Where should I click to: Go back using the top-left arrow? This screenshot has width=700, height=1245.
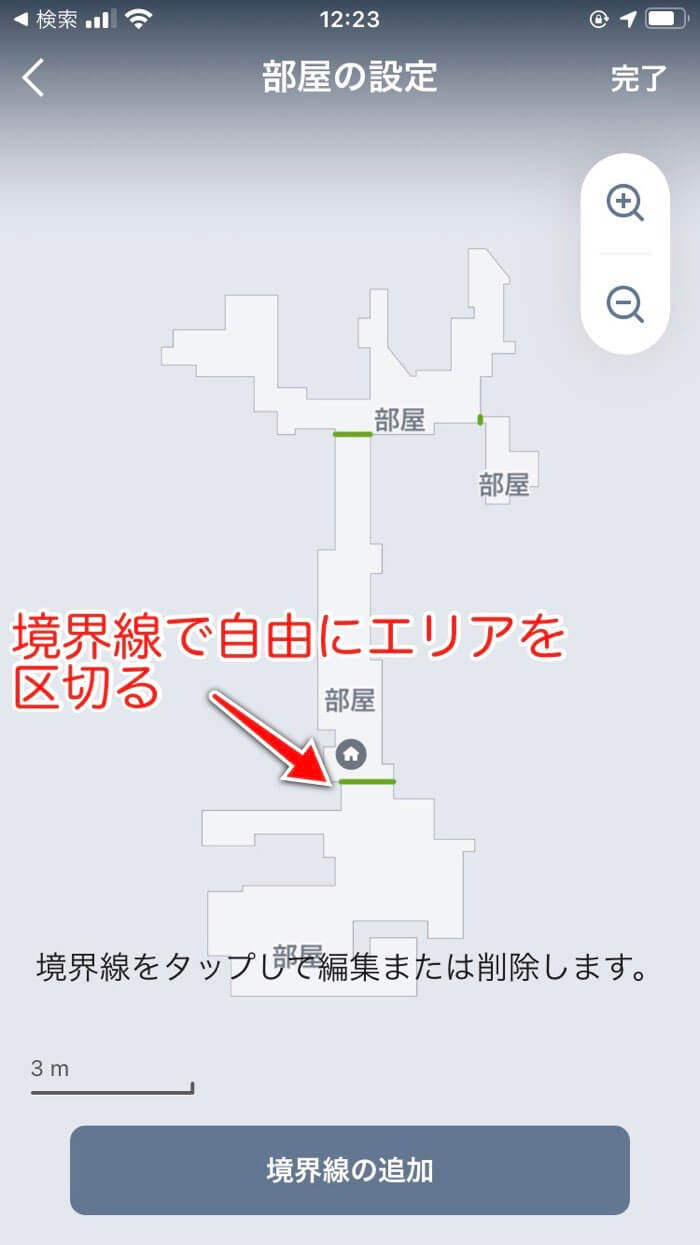click(x=34, y=78)
